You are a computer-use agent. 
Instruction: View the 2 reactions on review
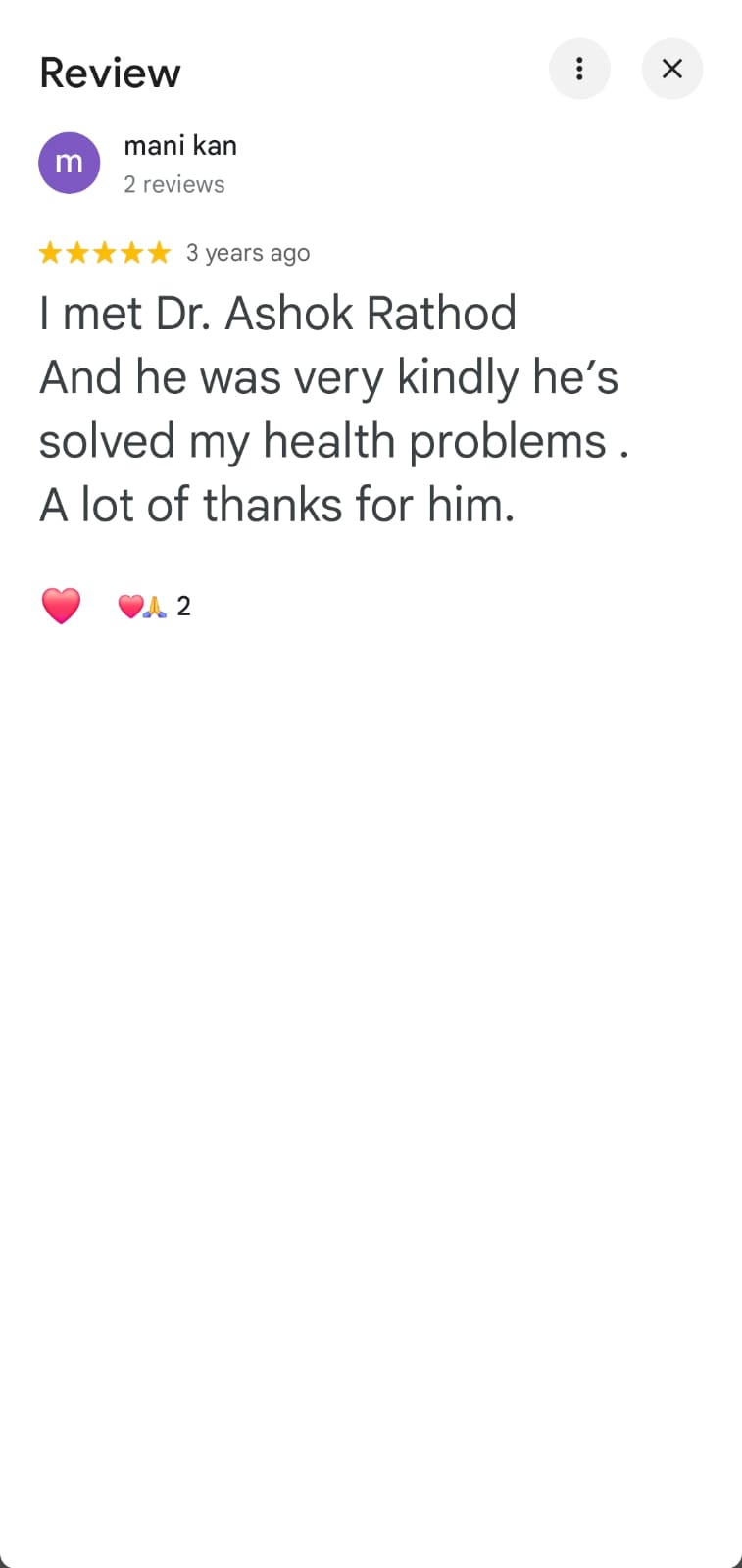(154, 607)
